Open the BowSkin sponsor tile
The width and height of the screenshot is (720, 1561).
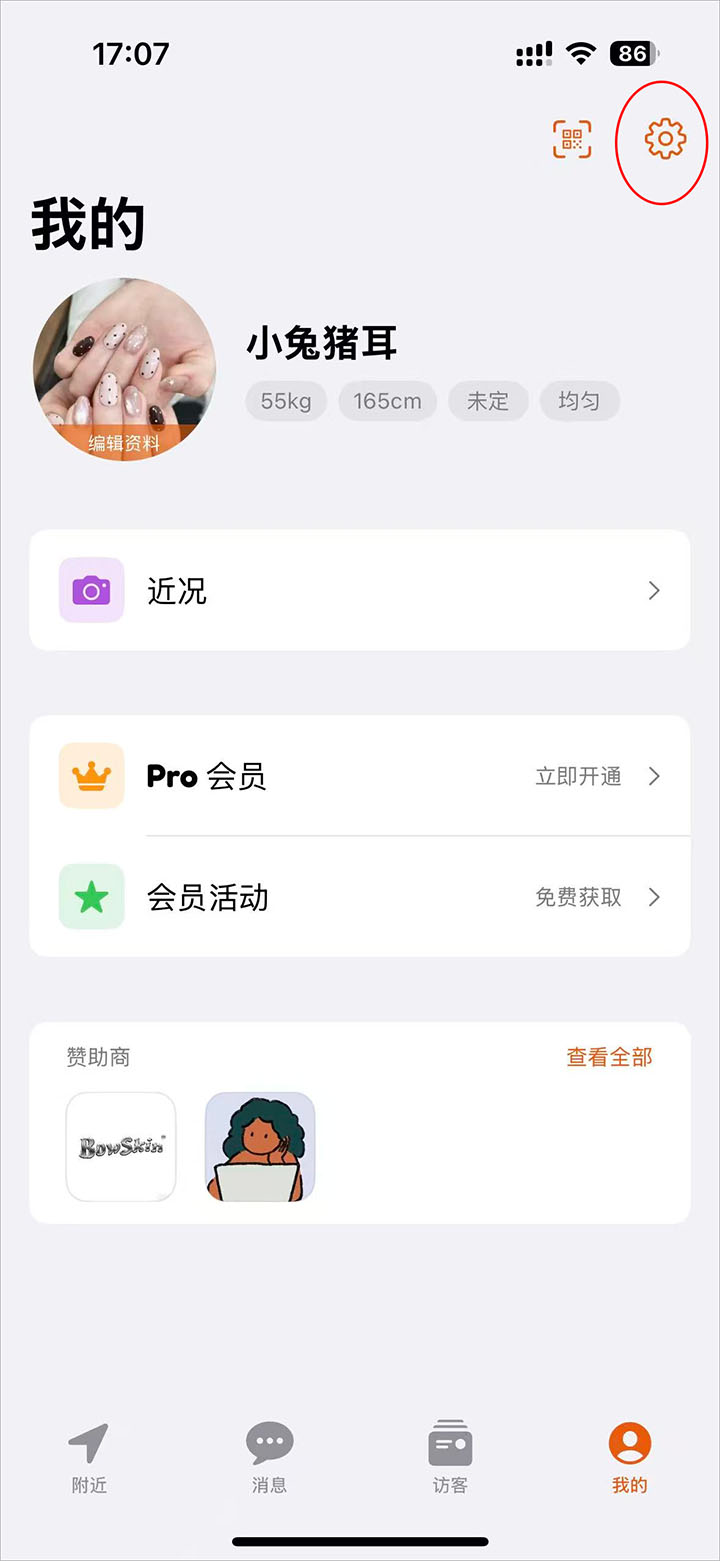[x=121, y=1146]
